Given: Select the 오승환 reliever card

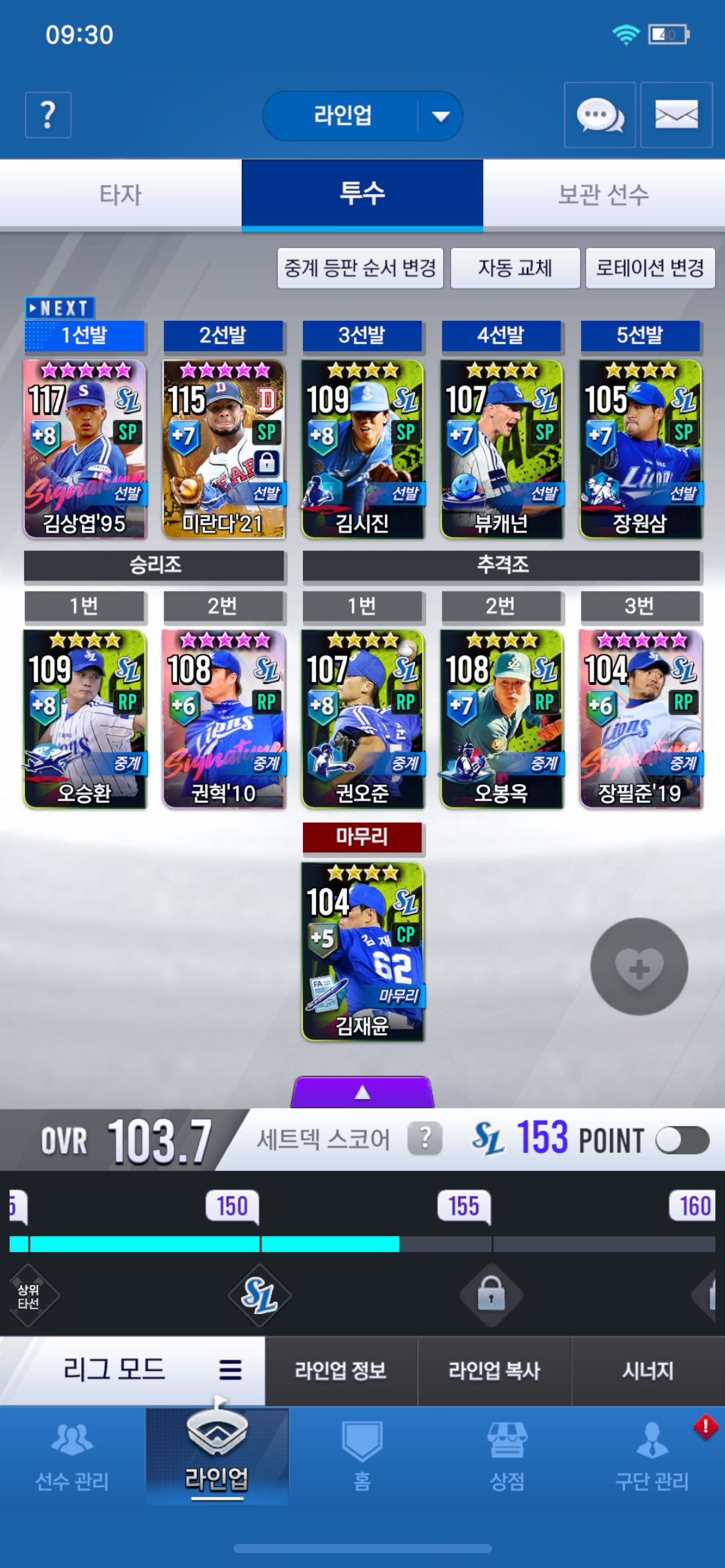Looking at the screenshot, I should tap(85, 719).
